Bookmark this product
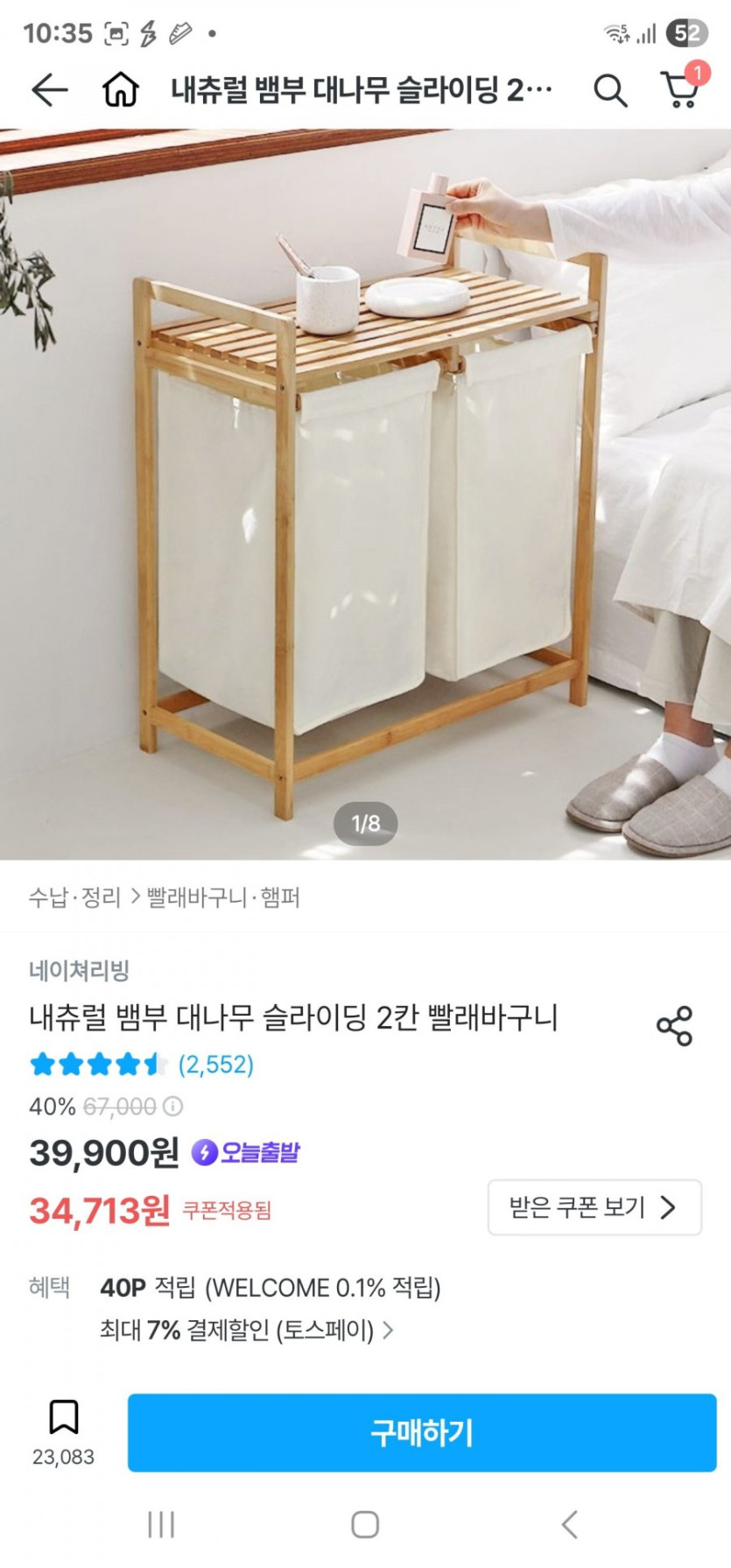 pyautogui.click(x=63, y=1418)
